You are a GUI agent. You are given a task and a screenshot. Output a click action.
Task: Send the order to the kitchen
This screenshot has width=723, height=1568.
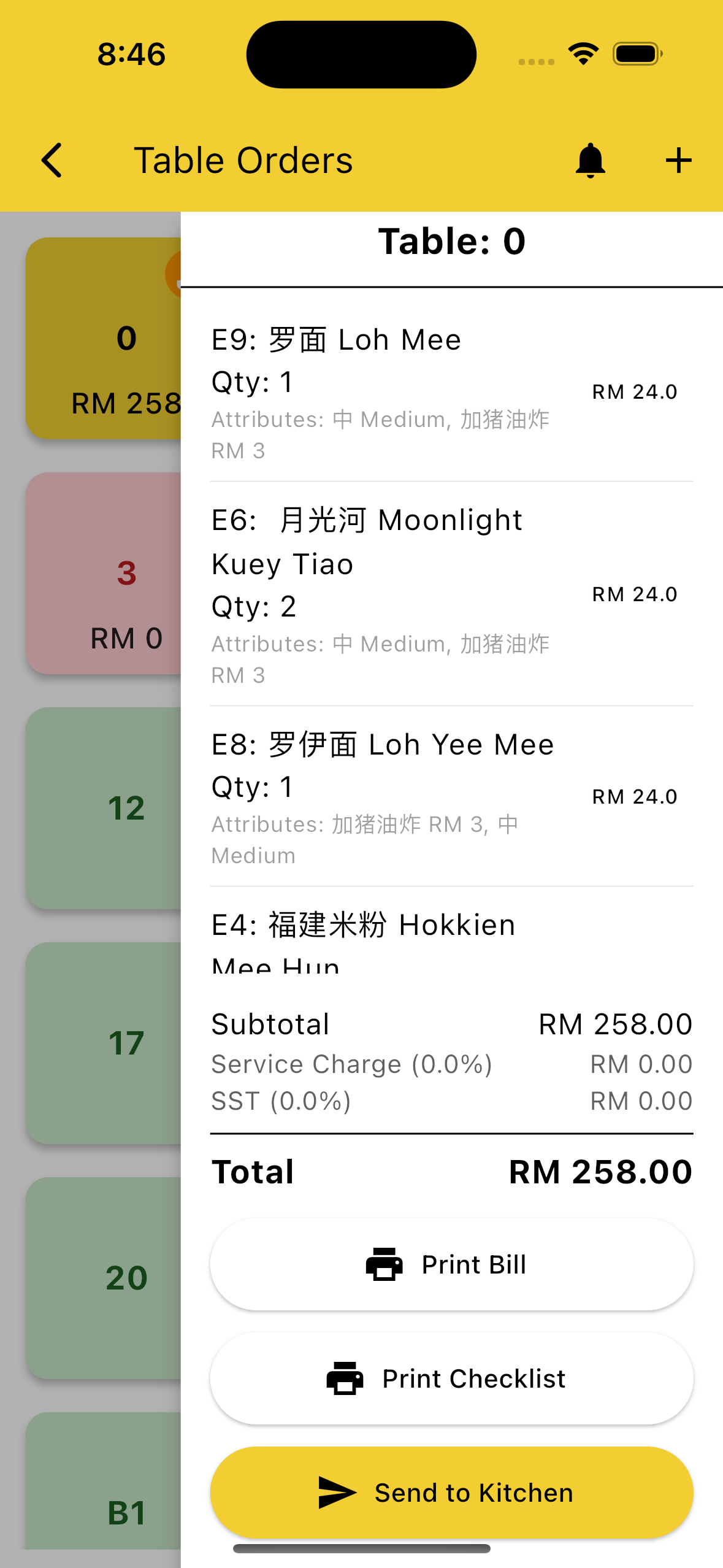pyautogui.click(x=452, y=1493)
